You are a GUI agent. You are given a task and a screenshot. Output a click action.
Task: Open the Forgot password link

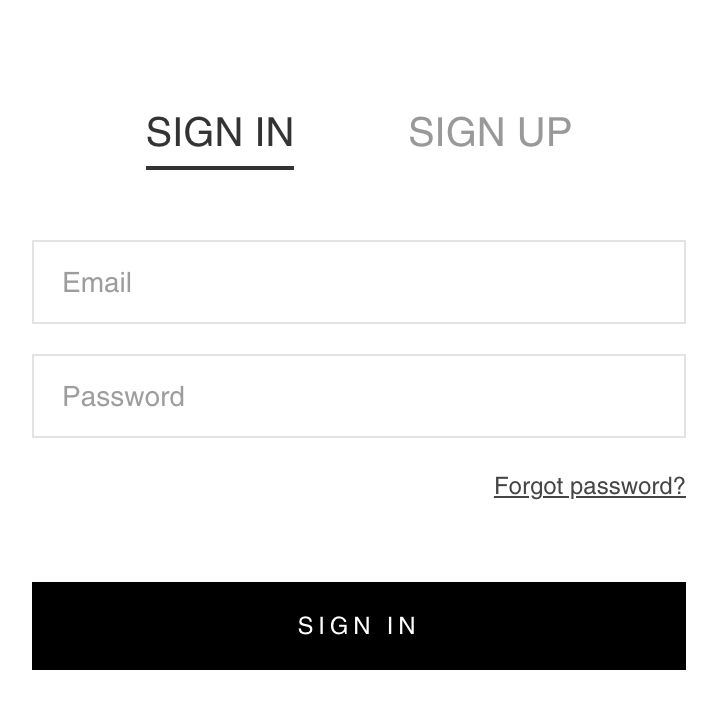[589, 486]
